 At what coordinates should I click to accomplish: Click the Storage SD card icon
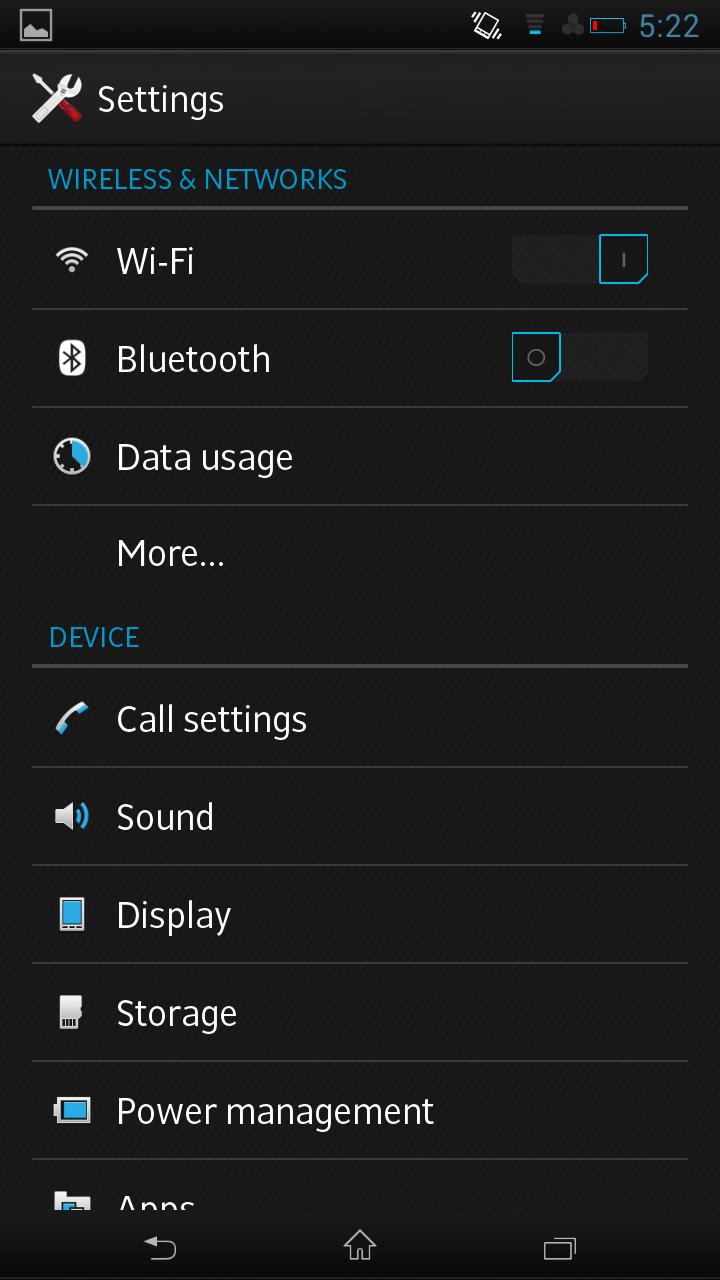71,1011
